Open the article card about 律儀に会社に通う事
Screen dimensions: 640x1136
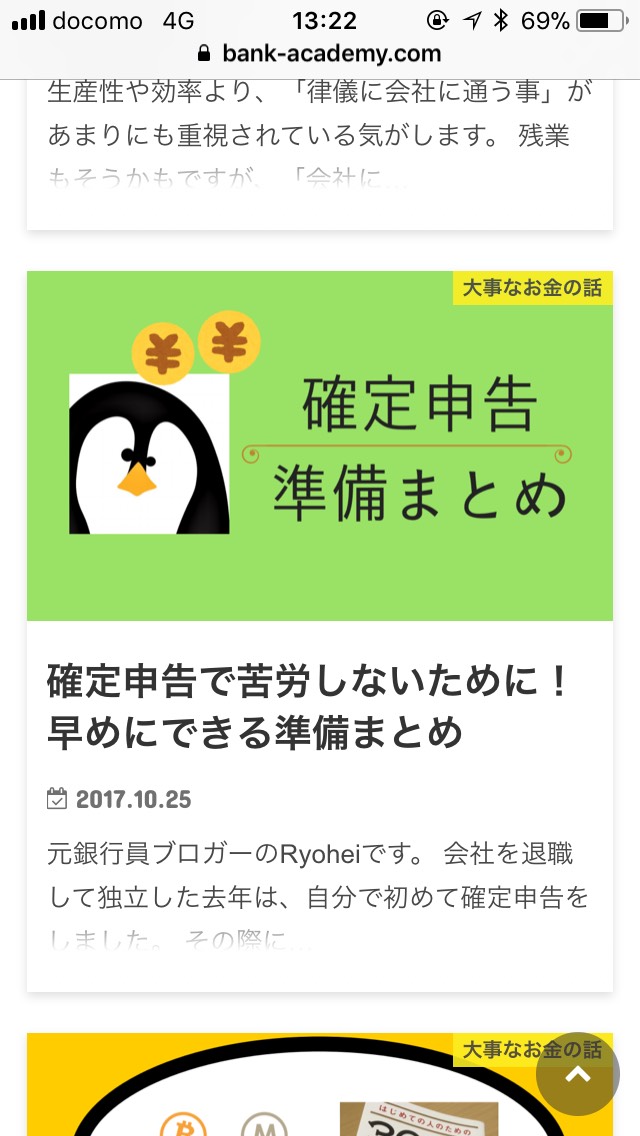coord(320,154)
